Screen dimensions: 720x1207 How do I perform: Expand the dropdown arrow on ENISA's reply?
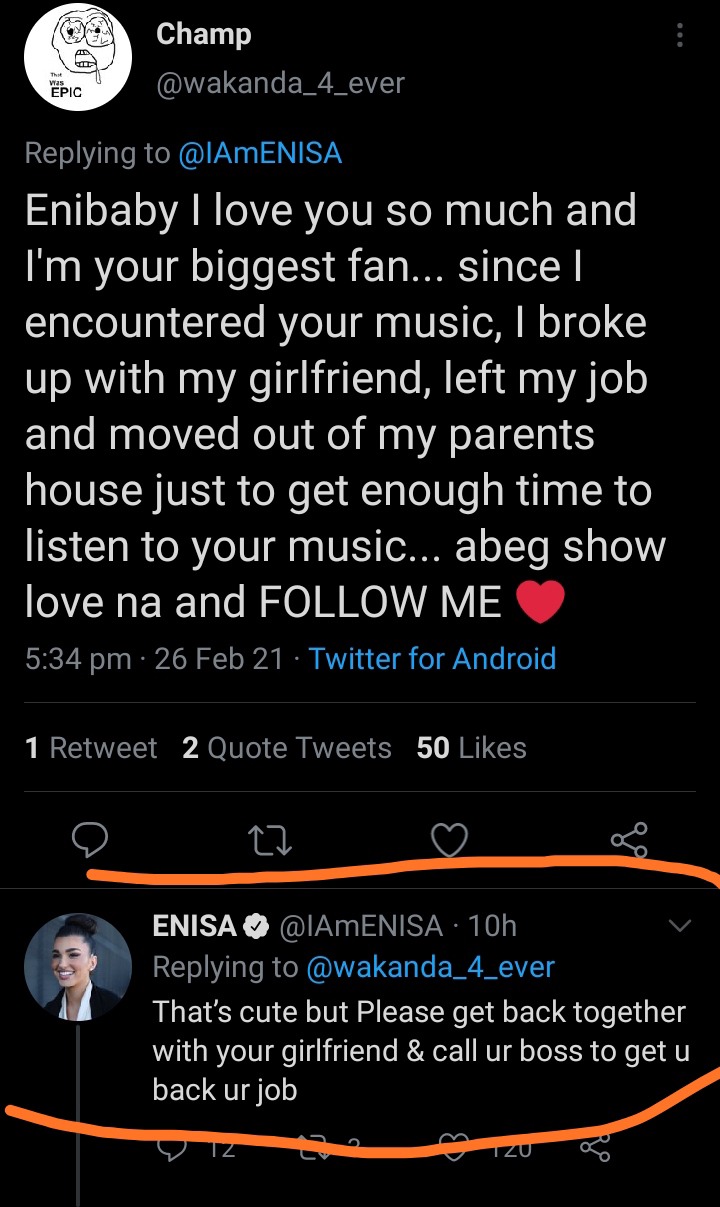[x=679, y=927]
